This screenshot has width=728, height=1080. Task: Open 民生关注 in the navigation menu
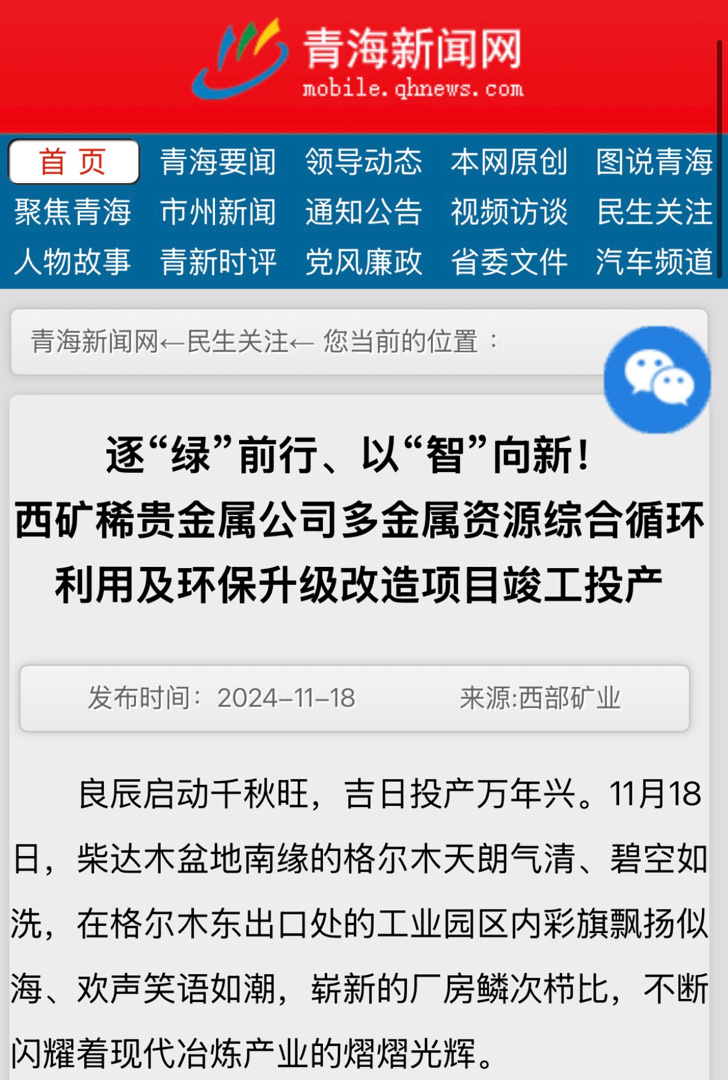(654, 212)
